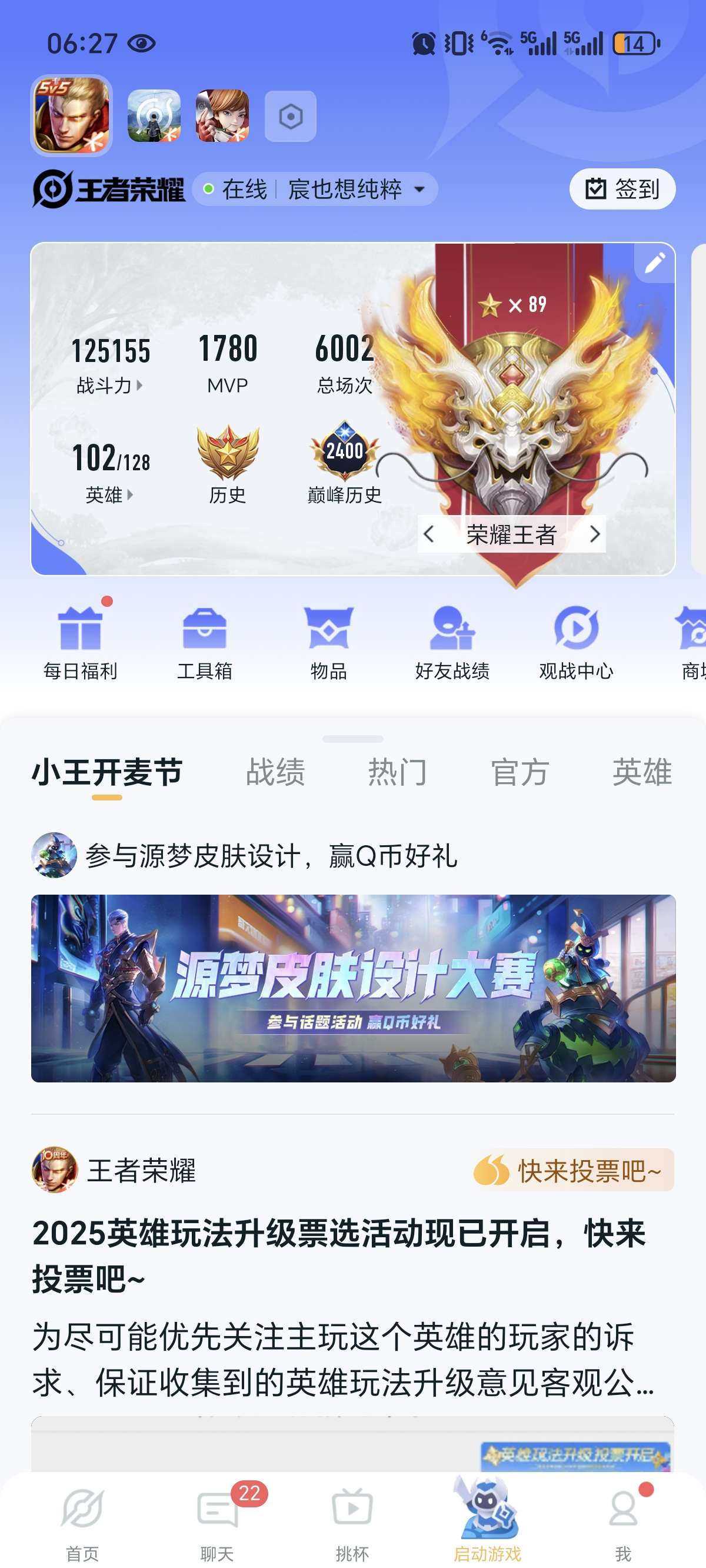Edit the profile card with pencil icon
The width and height of the screenshot is (706, 1568).
(x=654, y=264)
